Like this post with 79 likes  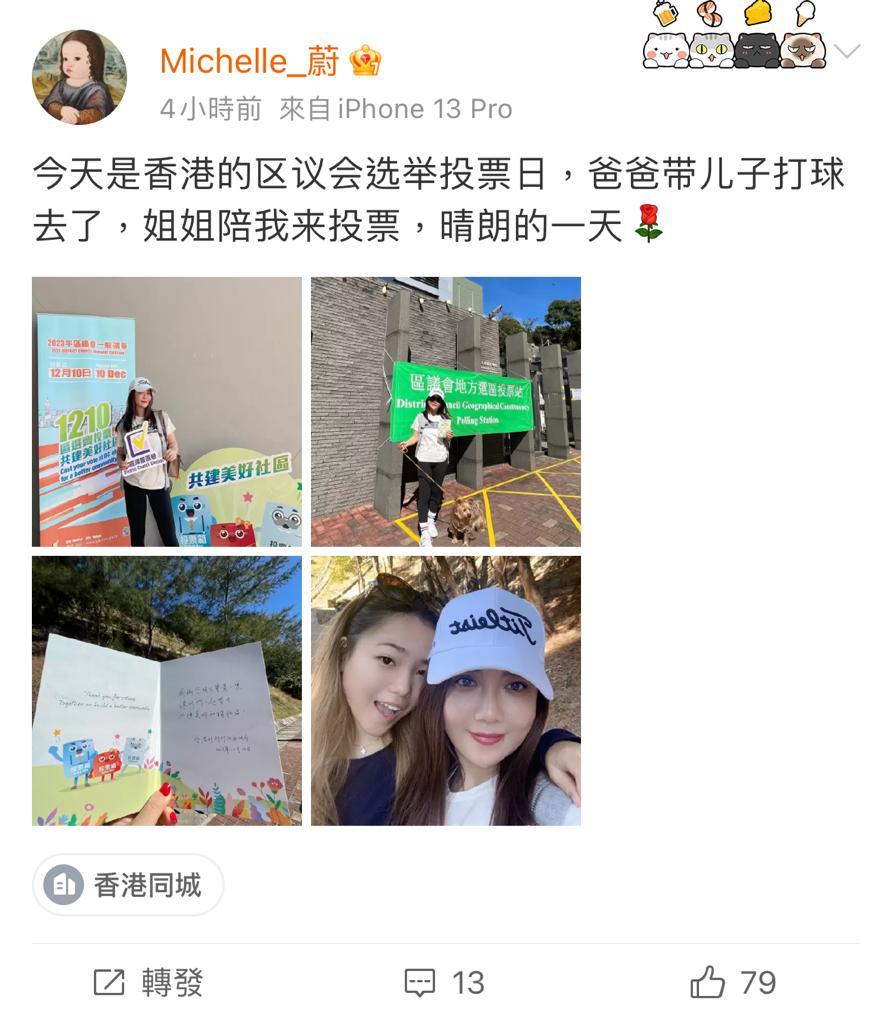point(733,982)
